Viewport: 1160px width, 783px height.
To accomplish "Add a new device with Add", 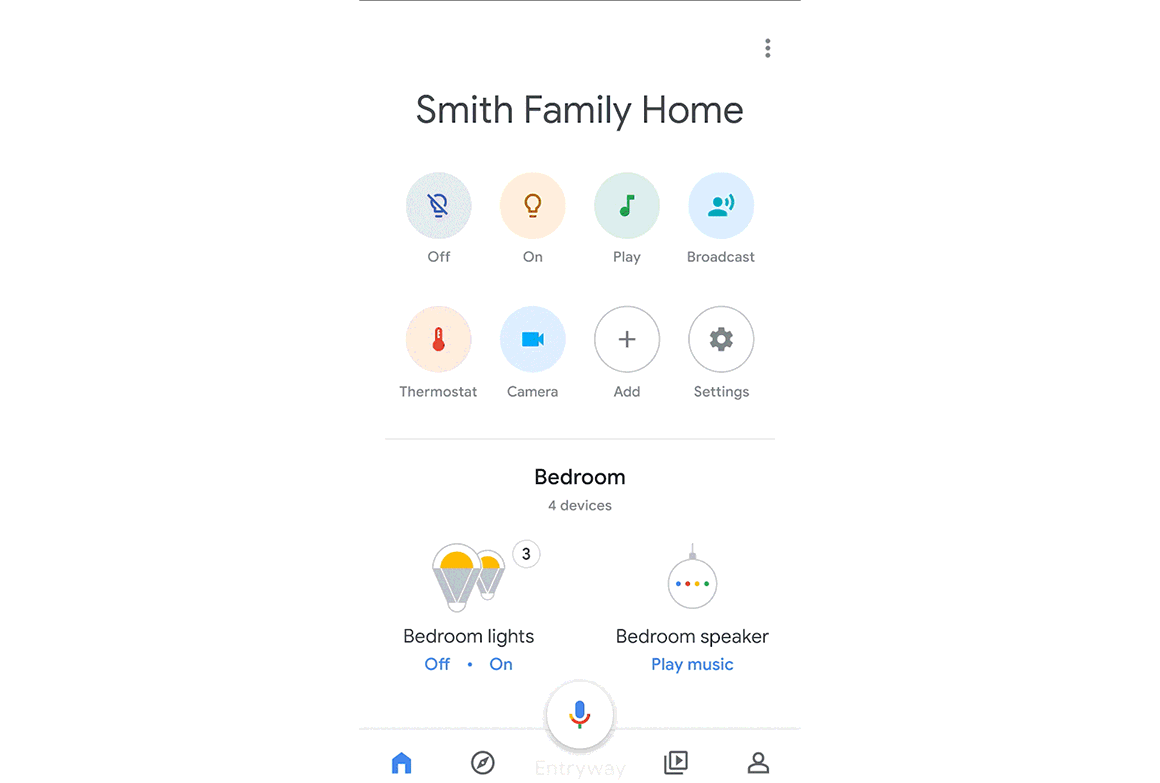I will [x=626, y=340].
